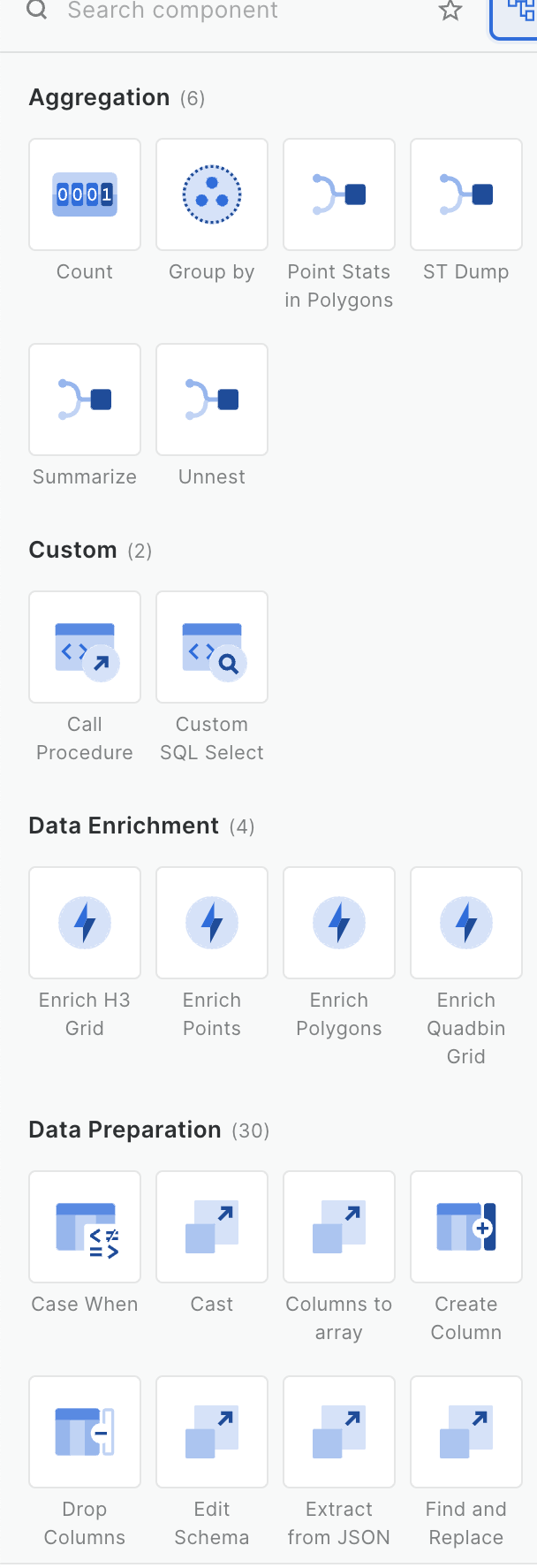Select the Cast component
Screen dimensions: 537x1568
(212, 1227)
